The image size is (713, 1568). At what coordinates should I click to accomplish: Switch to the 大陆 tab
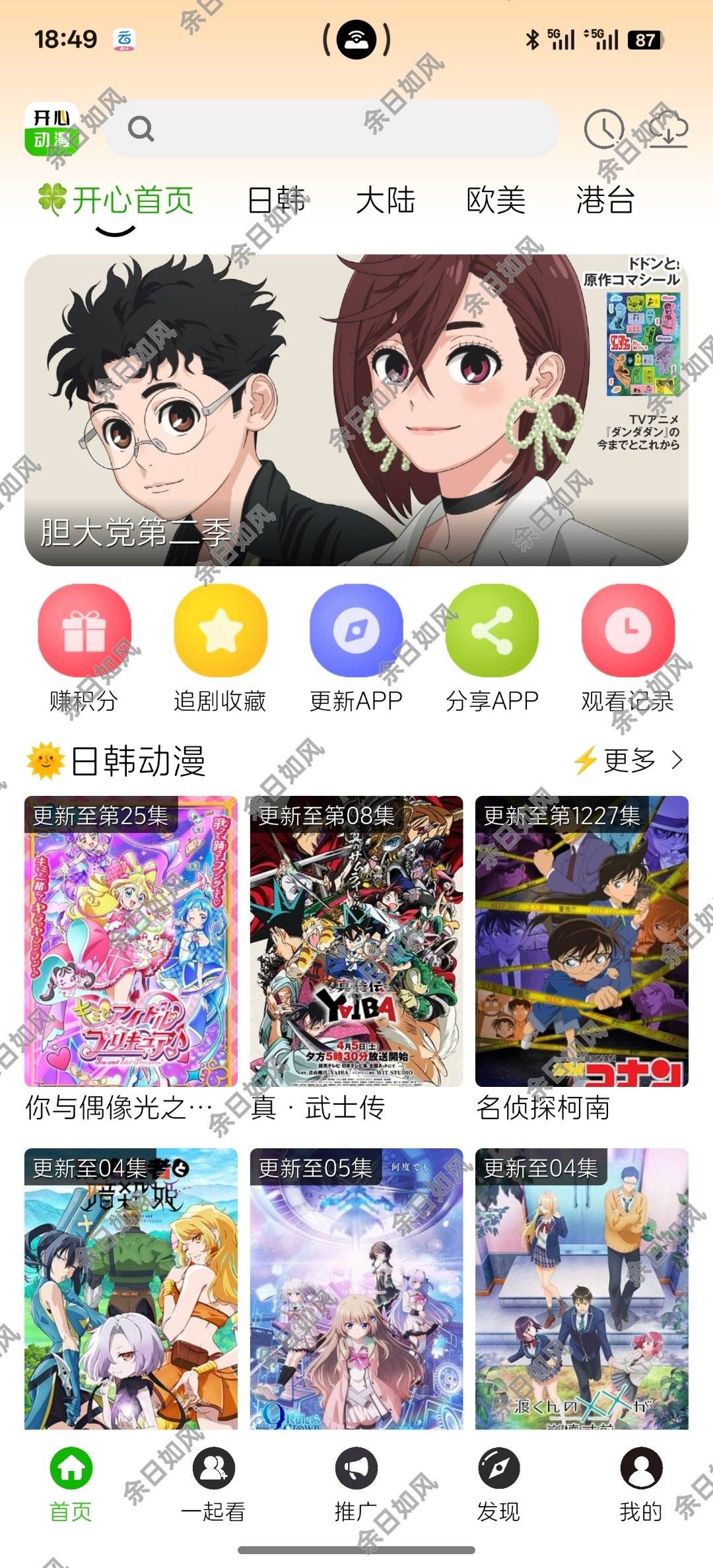pyautogui.click(x=386, y=200)
